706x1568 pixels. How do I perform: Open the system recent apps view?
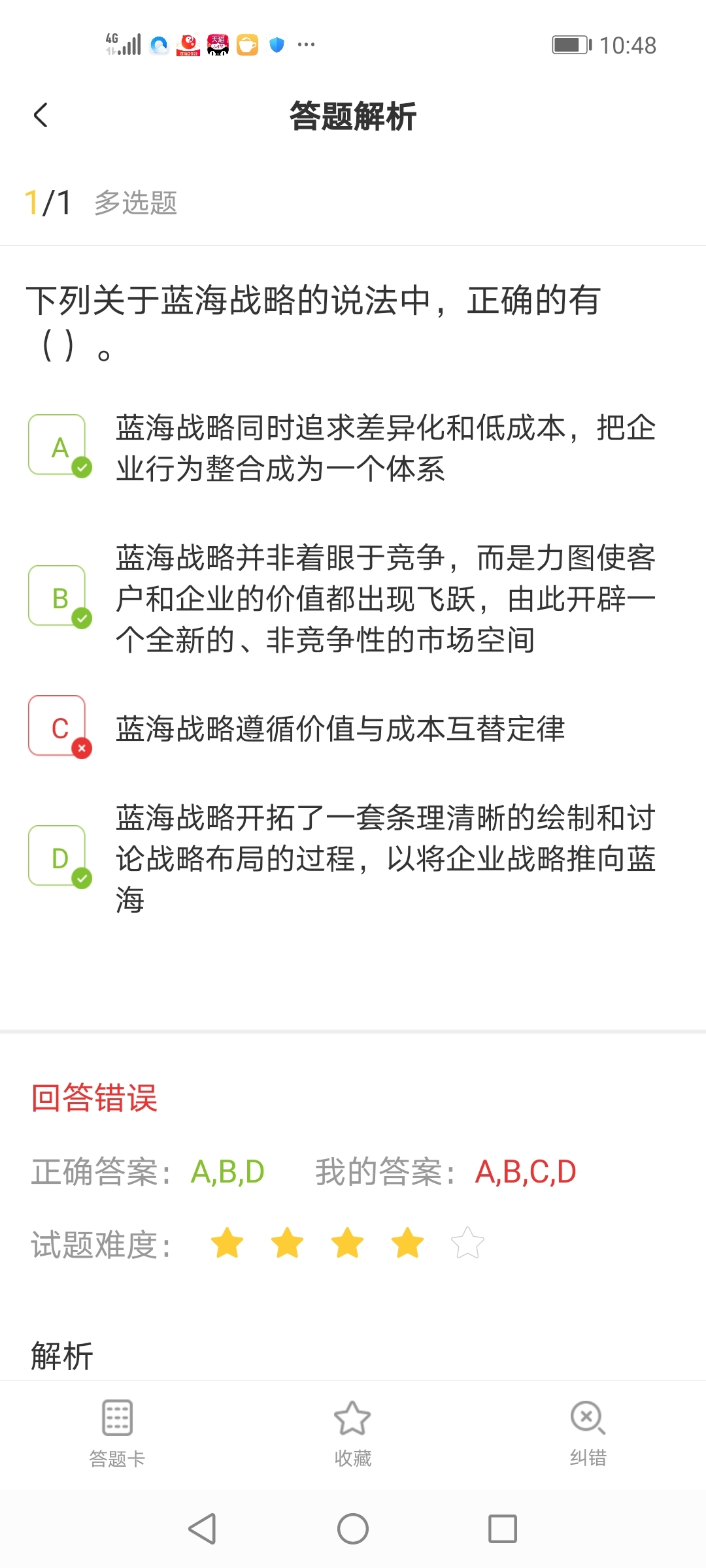[502, 1529]
